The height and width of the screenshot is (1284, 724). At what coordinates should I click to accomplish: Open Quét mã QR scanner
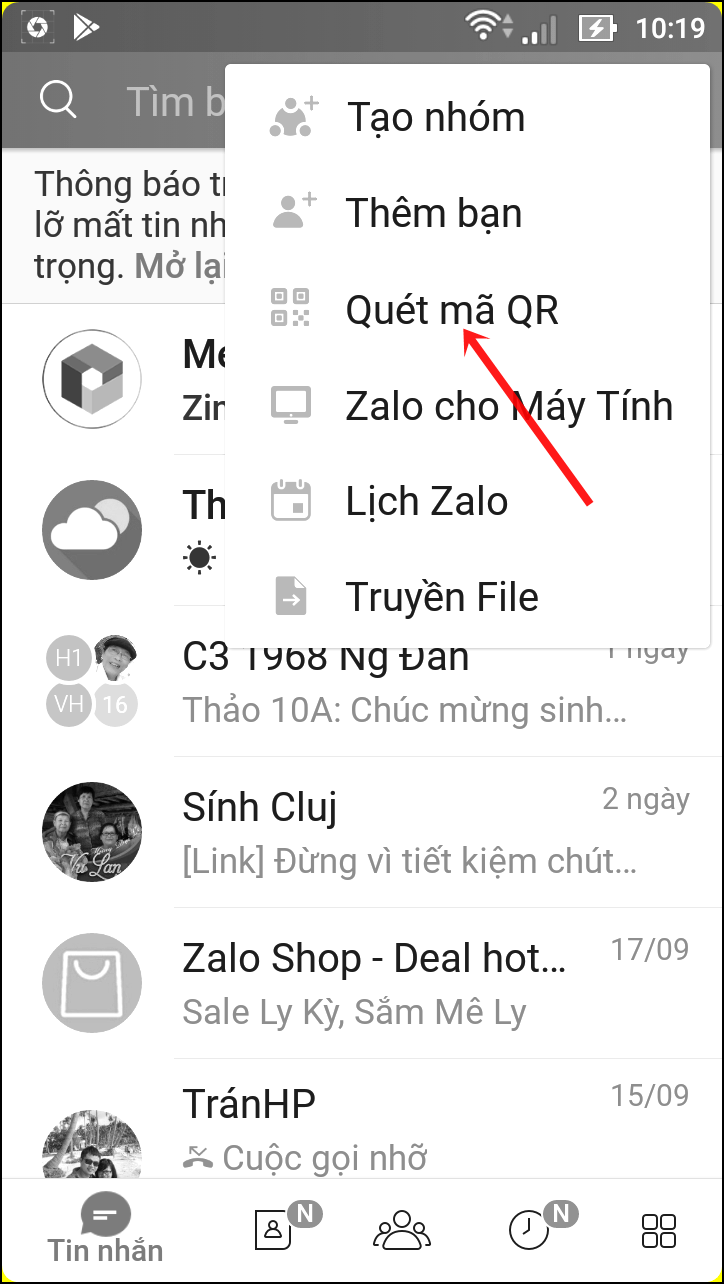pos(451,310)
